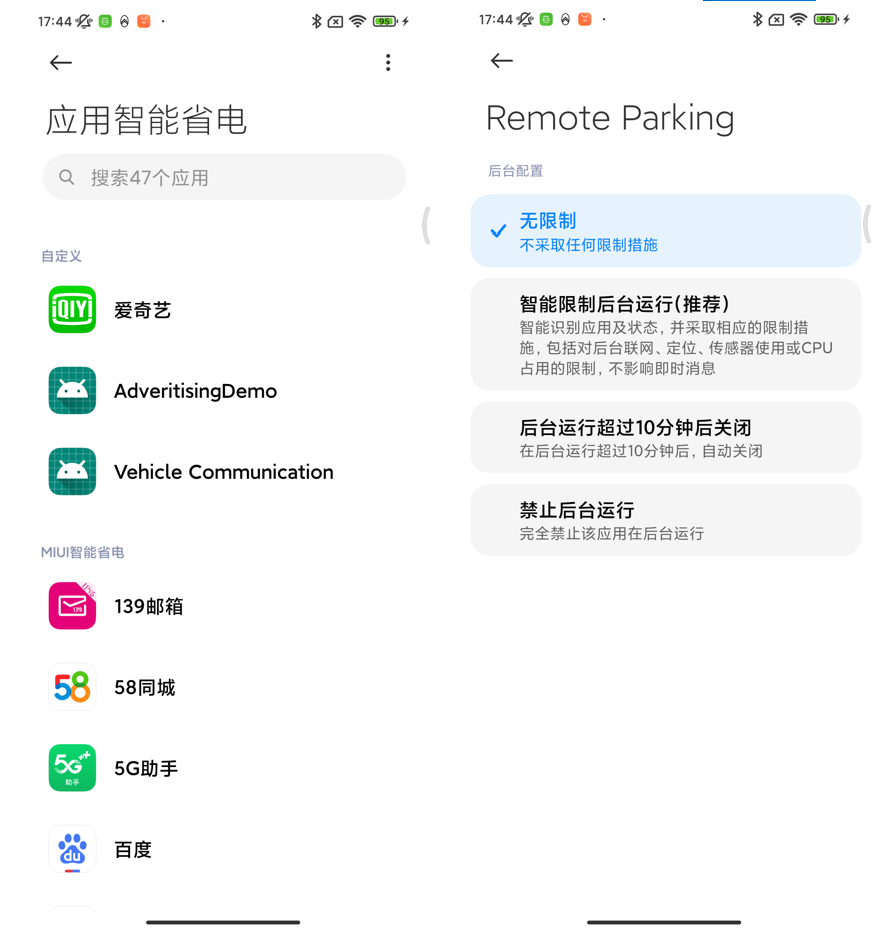The image size is (890, 932).
Task: Select the AdveritisingDemo app icon
Action: [x=71, y=390]
